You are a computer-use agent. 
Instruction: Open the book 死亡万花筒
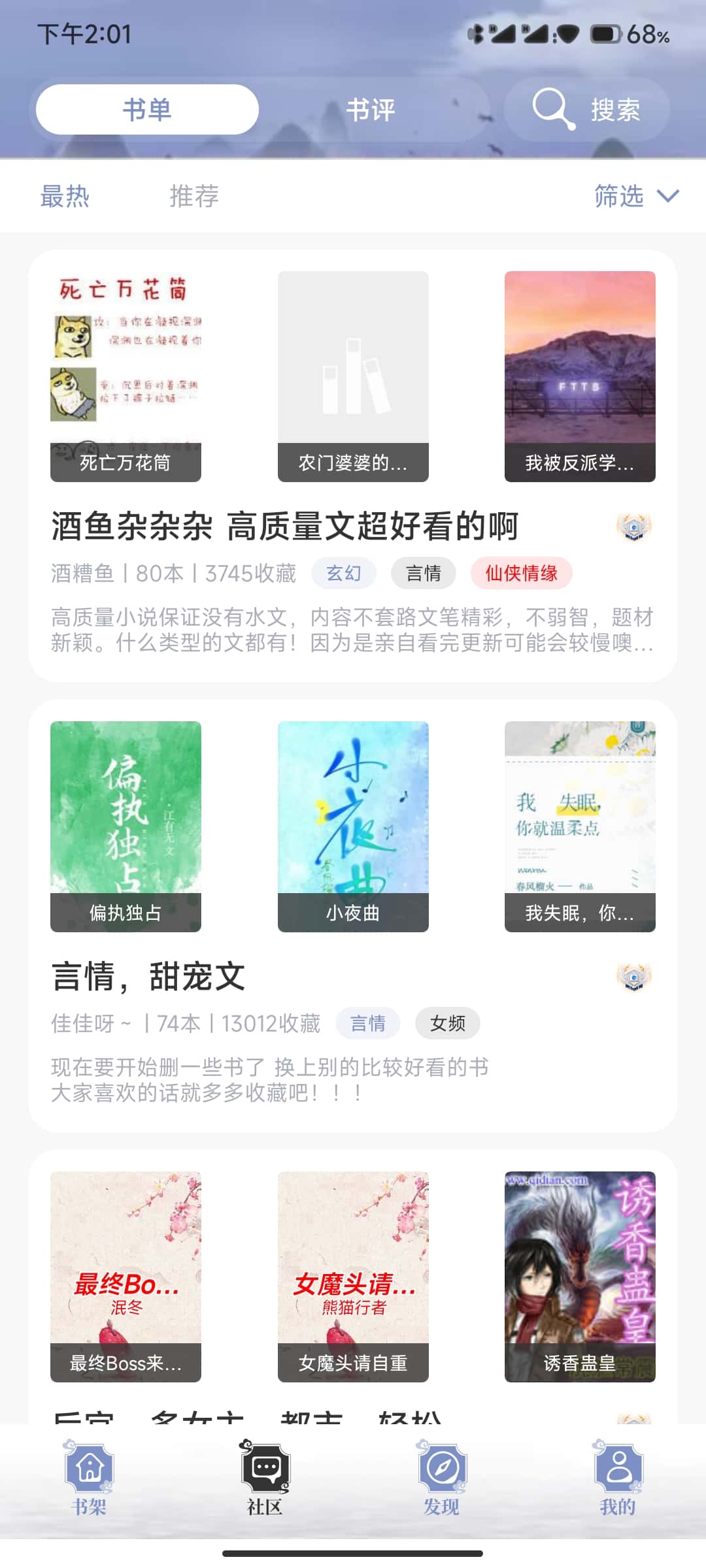coord(126,376)
